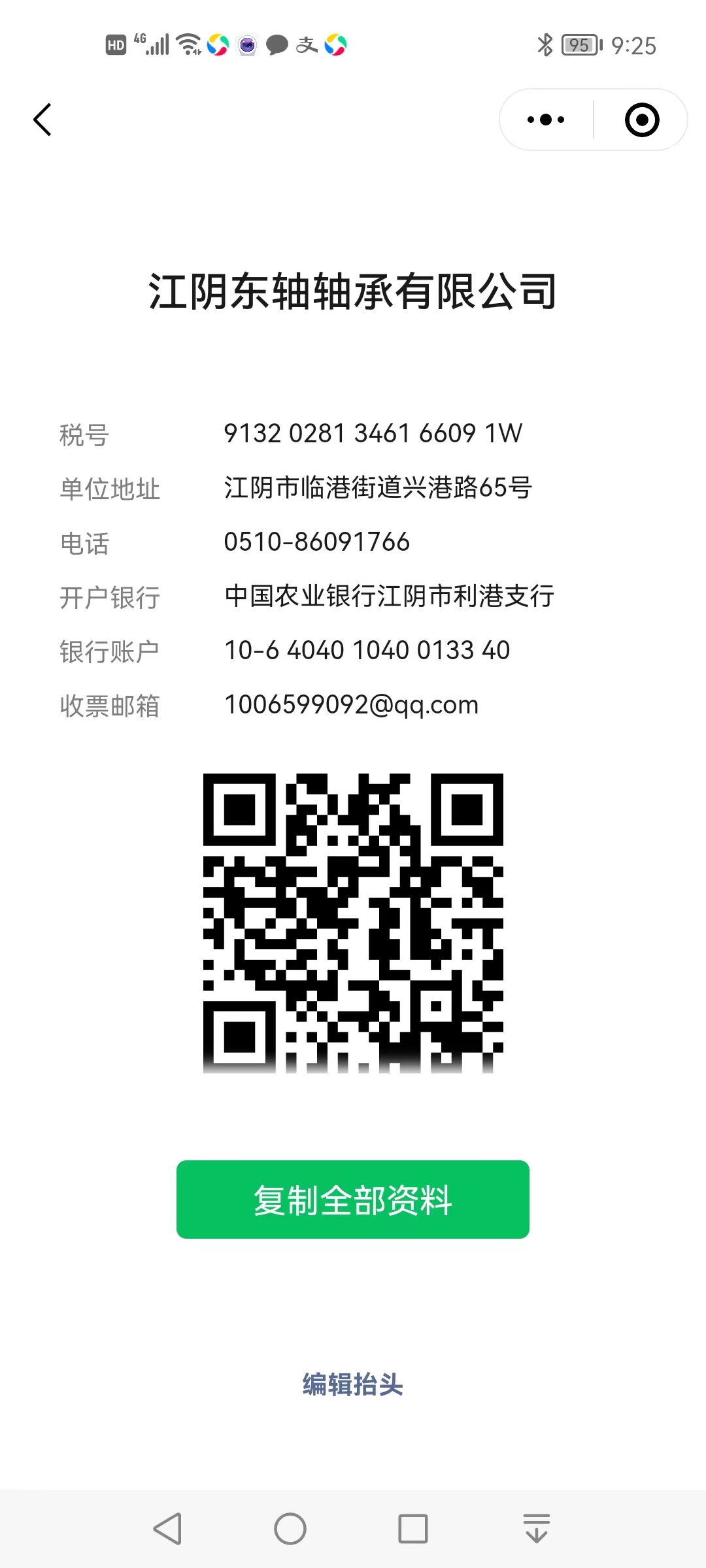Open the mini program's three-dot menu
This screenshot has height=1568, width=706.
point(546,120)
